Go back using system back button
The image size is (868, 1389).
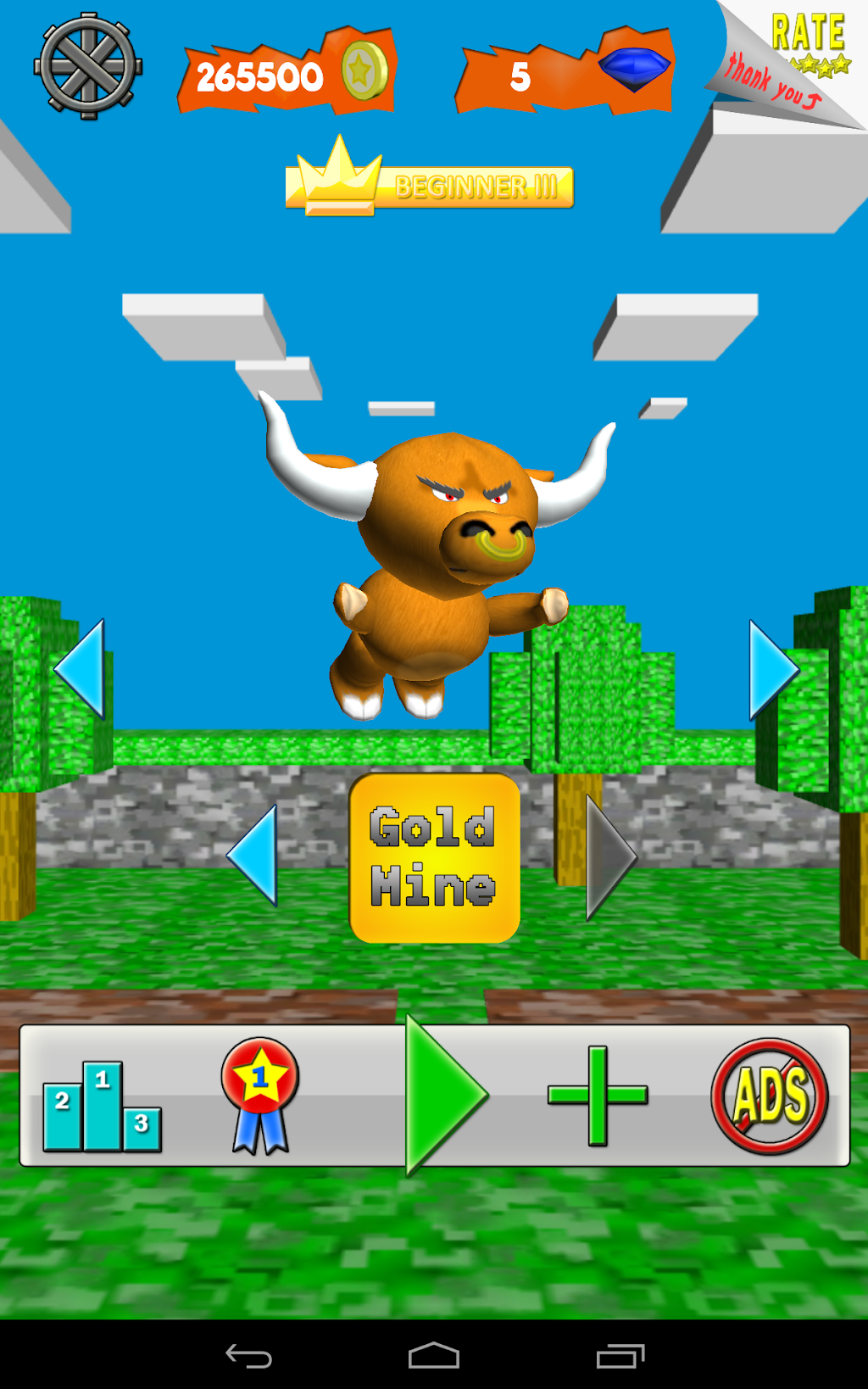248,1356
